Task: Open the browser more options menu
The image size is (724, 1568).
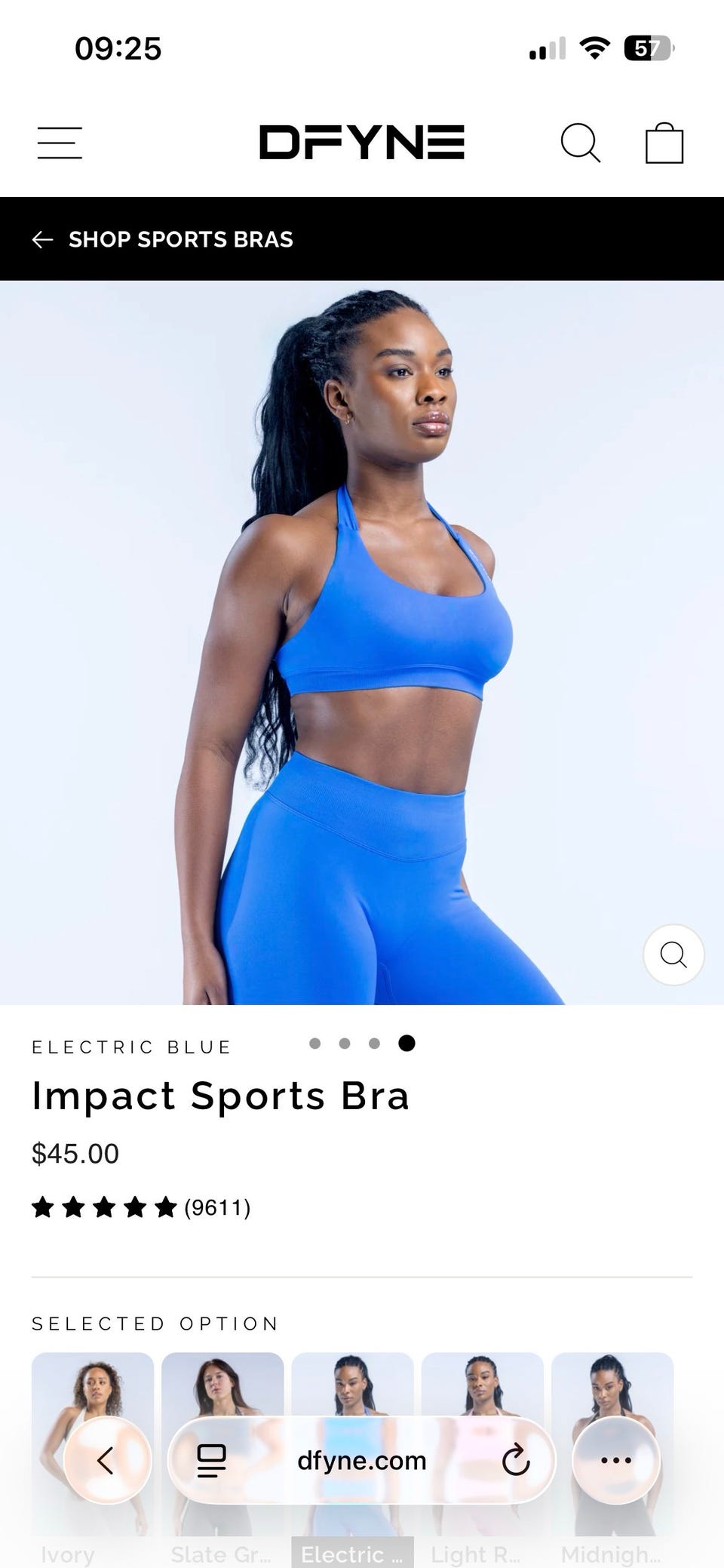Action: (616, 1460)
